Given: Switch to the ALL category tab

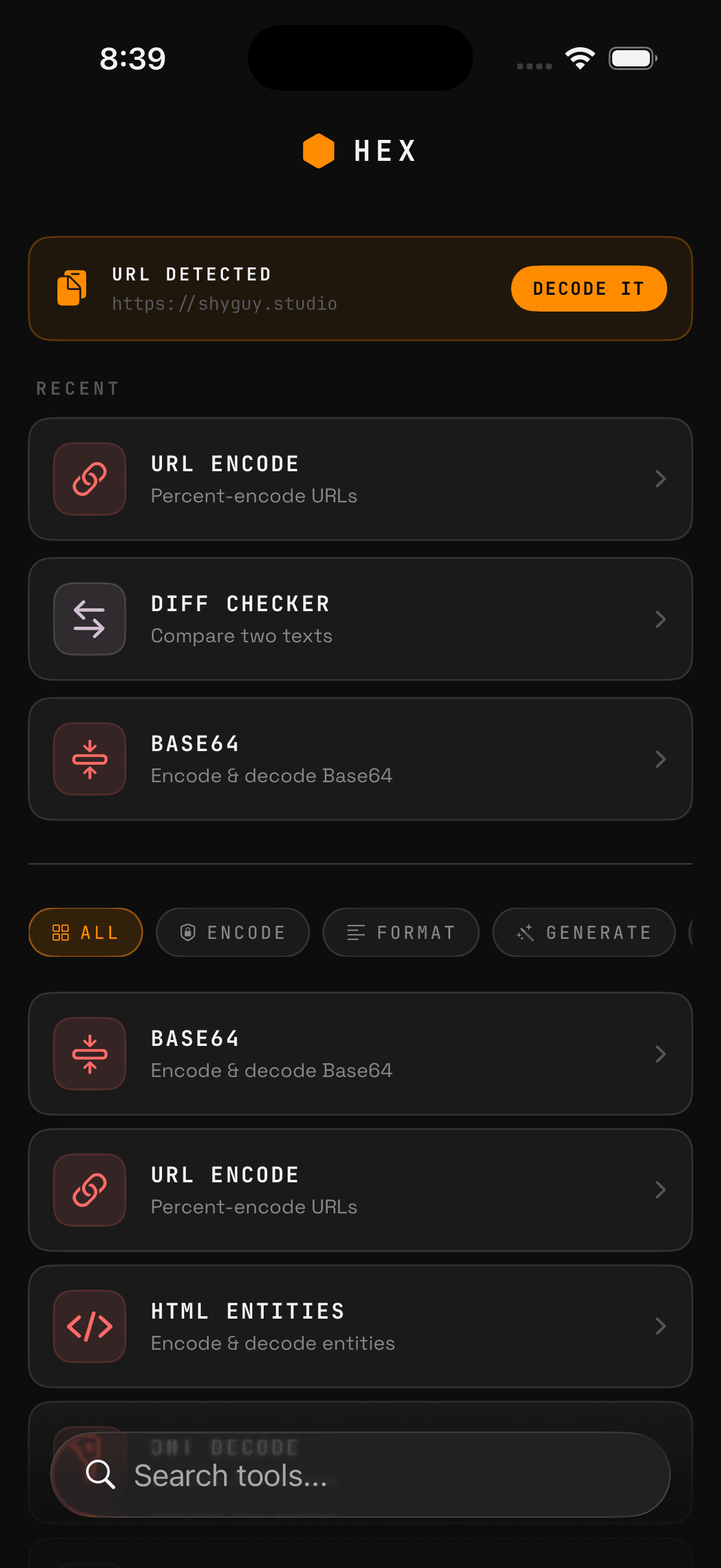Looking at the screenshot, I should (x=85, y=932).
